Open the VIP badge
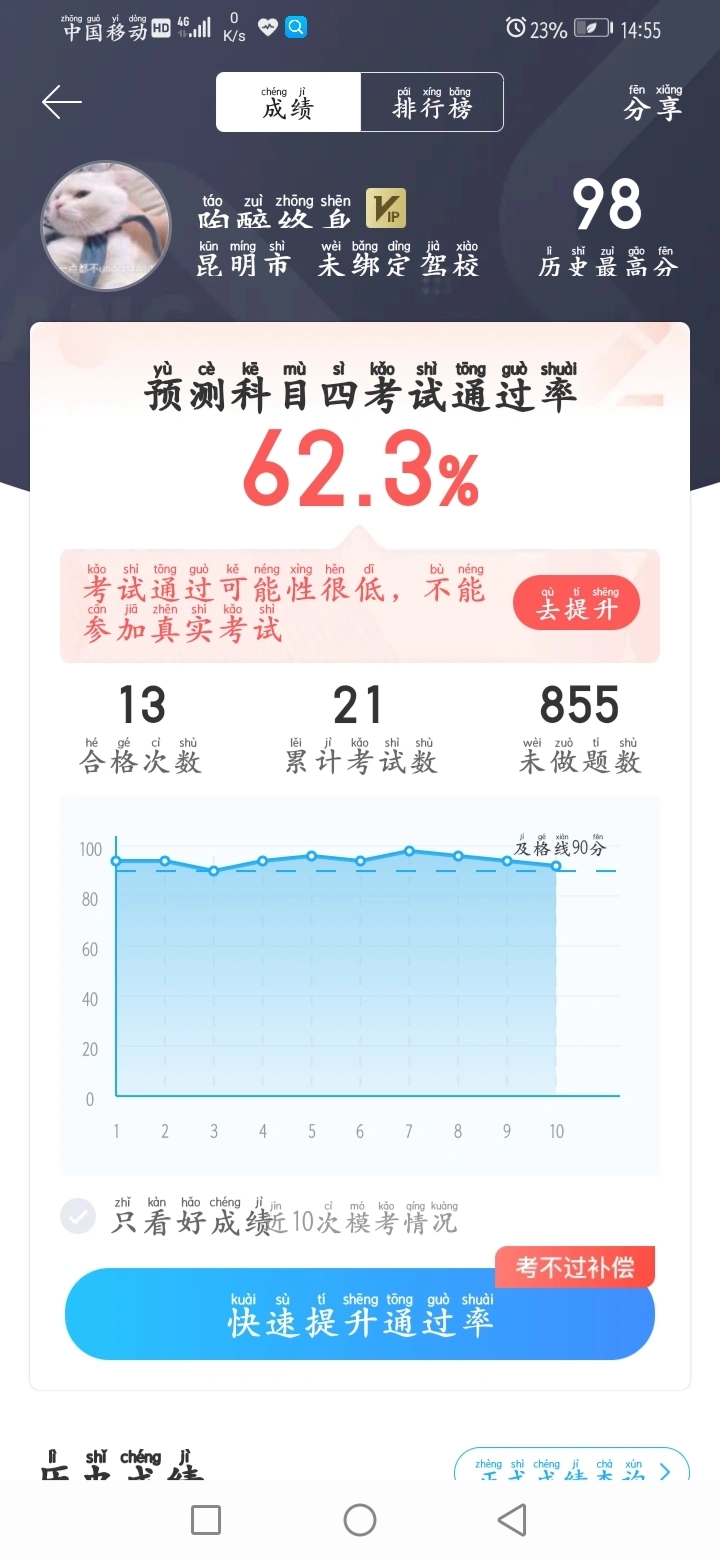Image resolution: width=720 pixels, height=1560 pixels. tap(385, 209)
